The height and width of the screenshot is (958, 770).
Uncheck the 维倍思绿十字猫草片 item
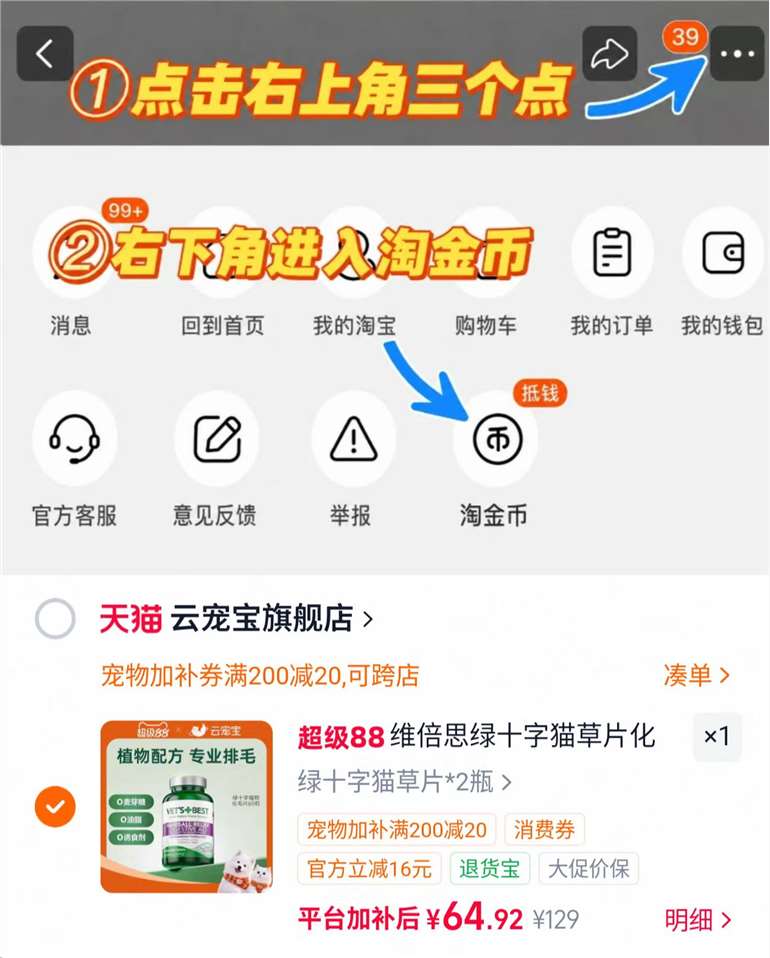coord(55,806)
